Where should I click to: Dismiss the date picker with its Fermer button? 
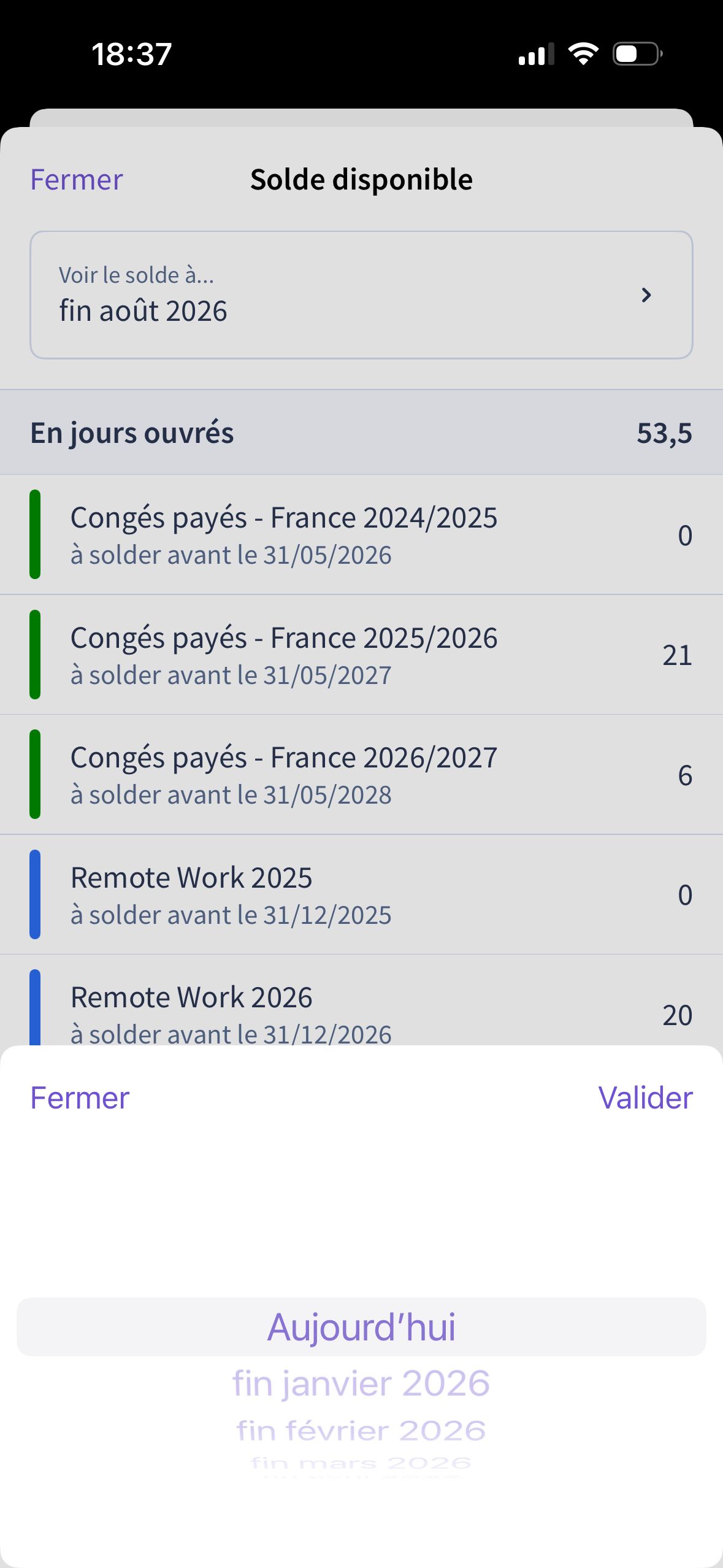click(x=80, y=1097)
